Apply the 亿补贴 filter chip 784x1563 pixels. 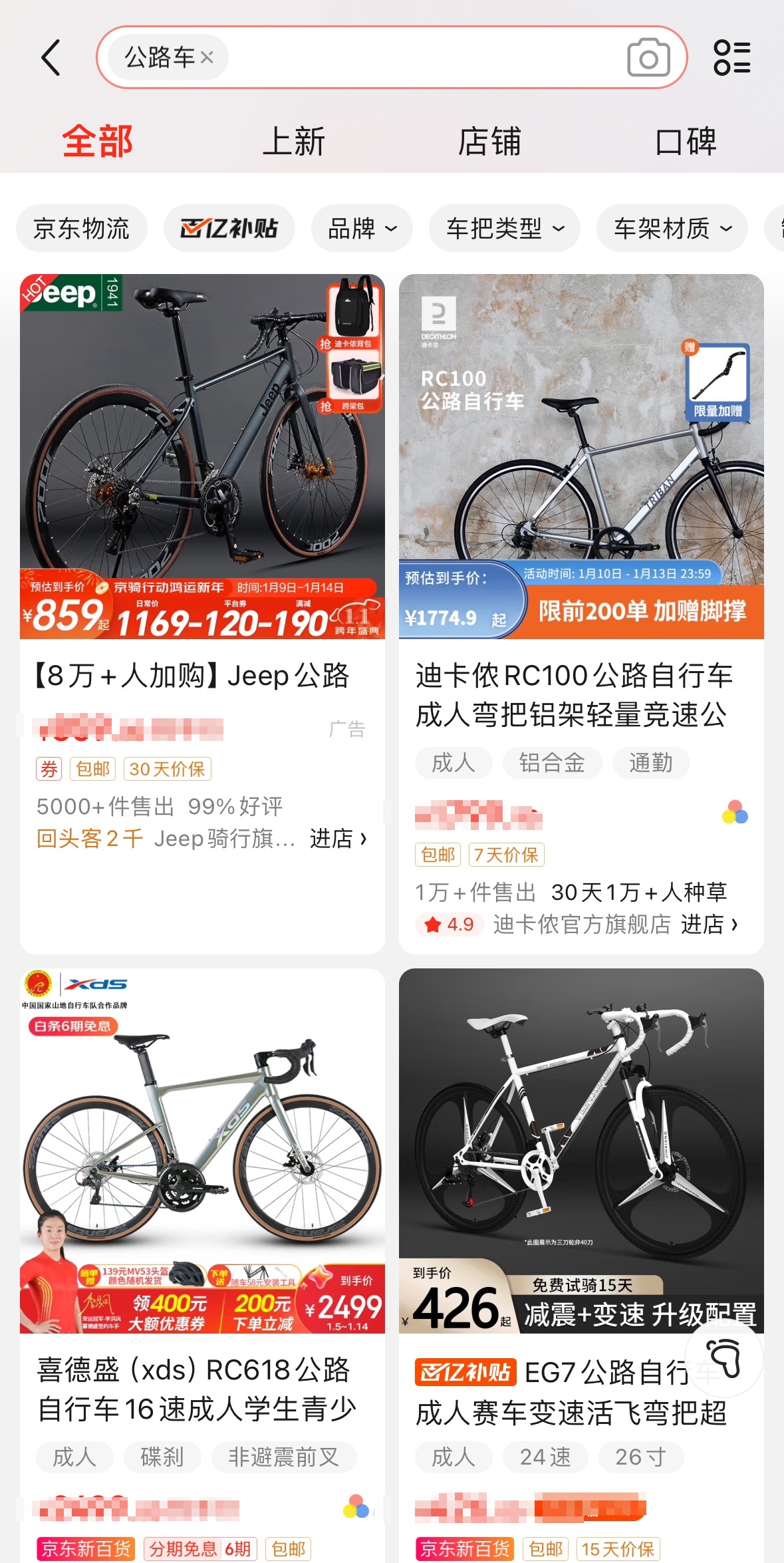(x=229, y=228)
